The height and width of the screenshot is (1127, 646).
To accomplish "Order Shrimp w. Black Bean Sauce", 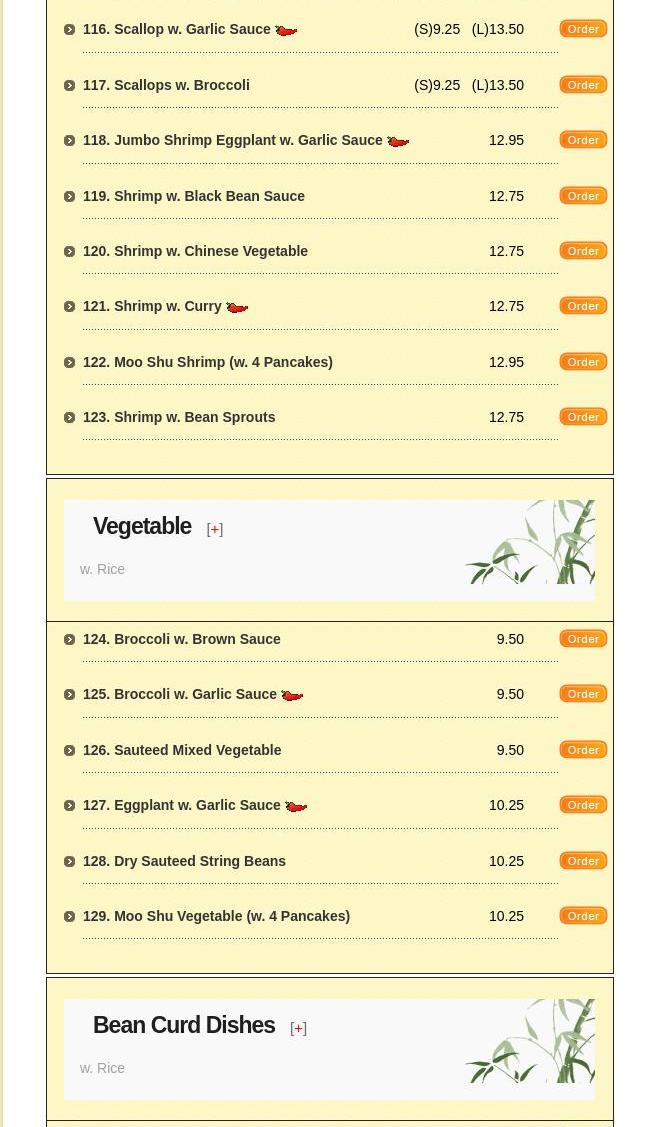I will [583, 196].
